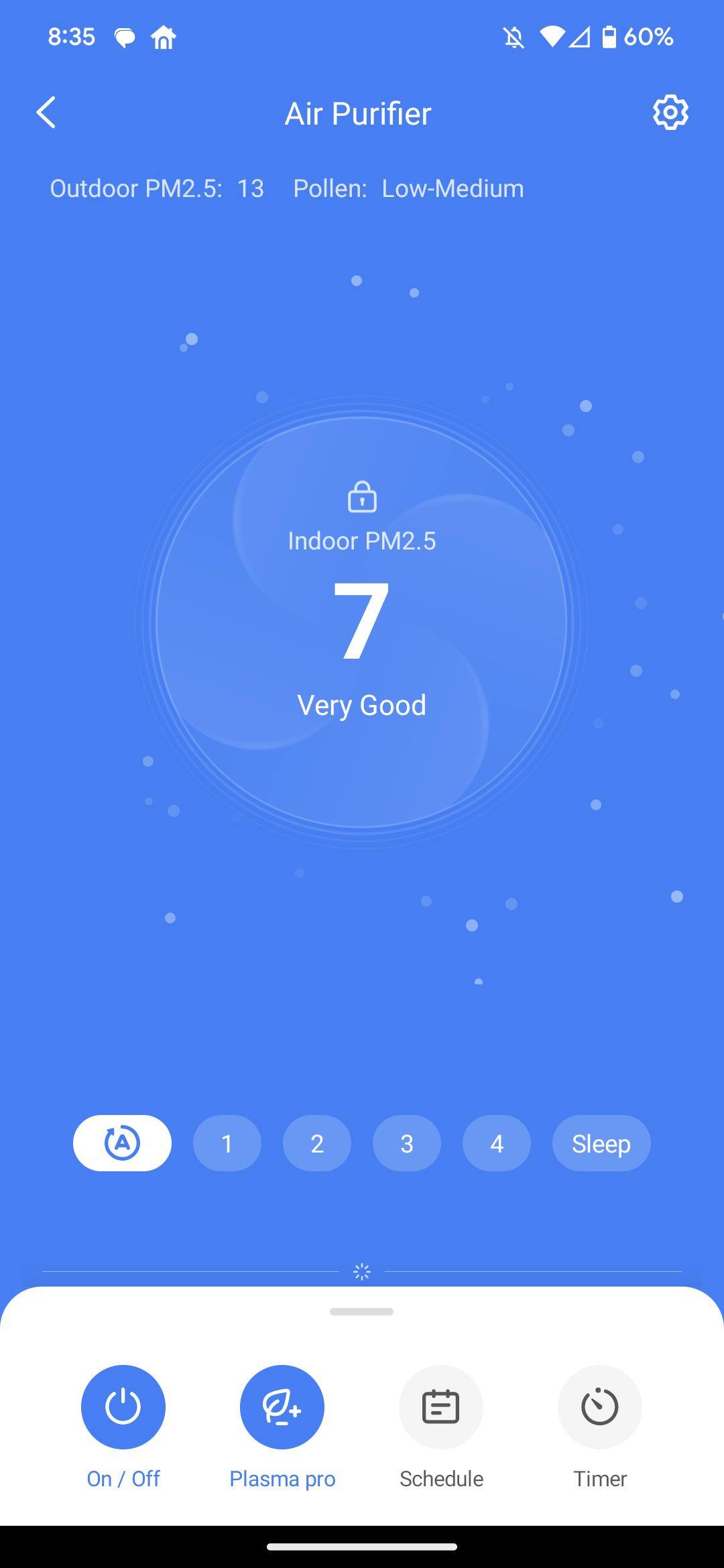Select Auto fan mode

click(x=122, y=1143)
